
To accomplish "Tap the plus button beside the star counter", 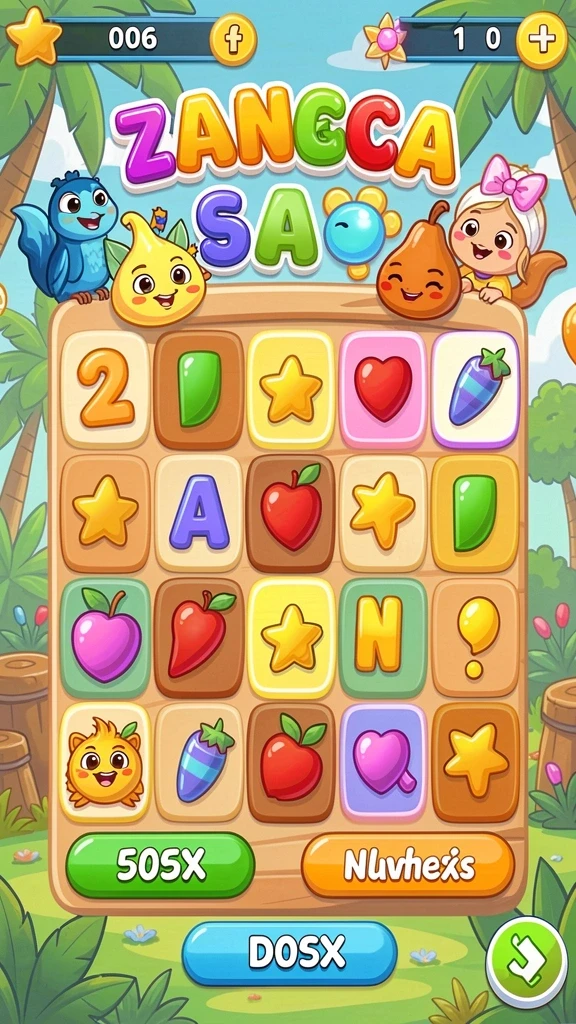I will pyautogui.click(x=233, y=40).
